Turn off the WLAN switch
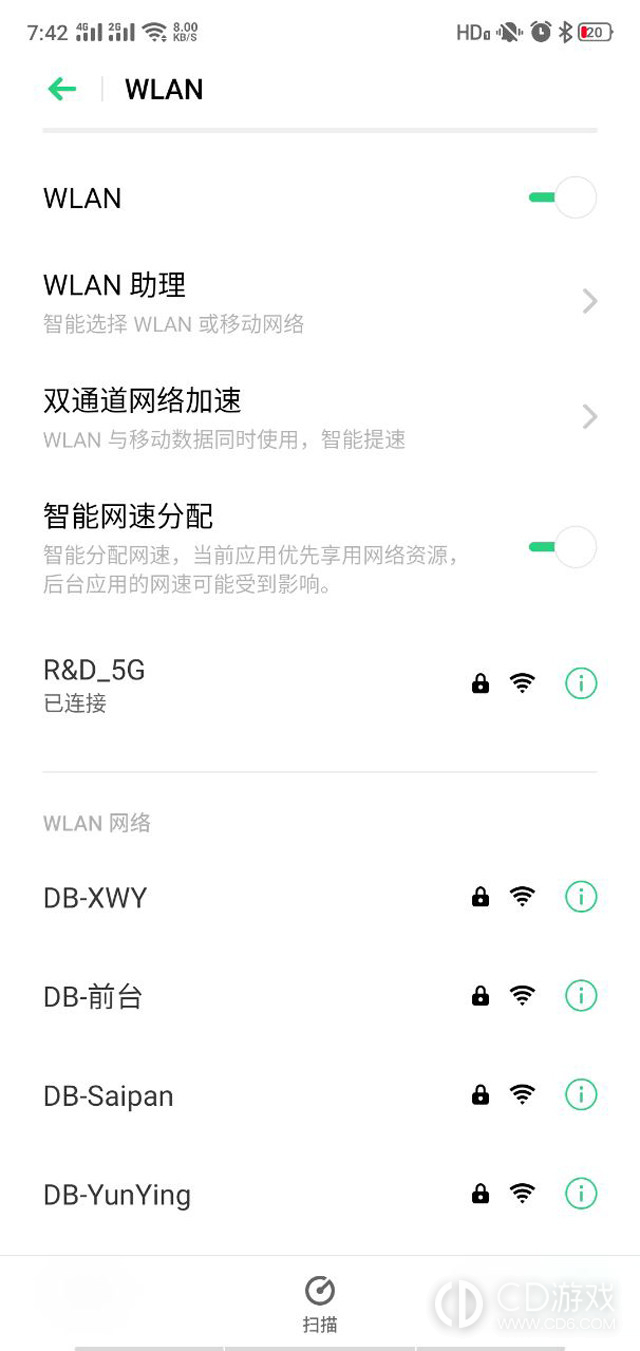The height and width of the screenshot is (1351, 640). pyautogui.click(x=562, y=198)
